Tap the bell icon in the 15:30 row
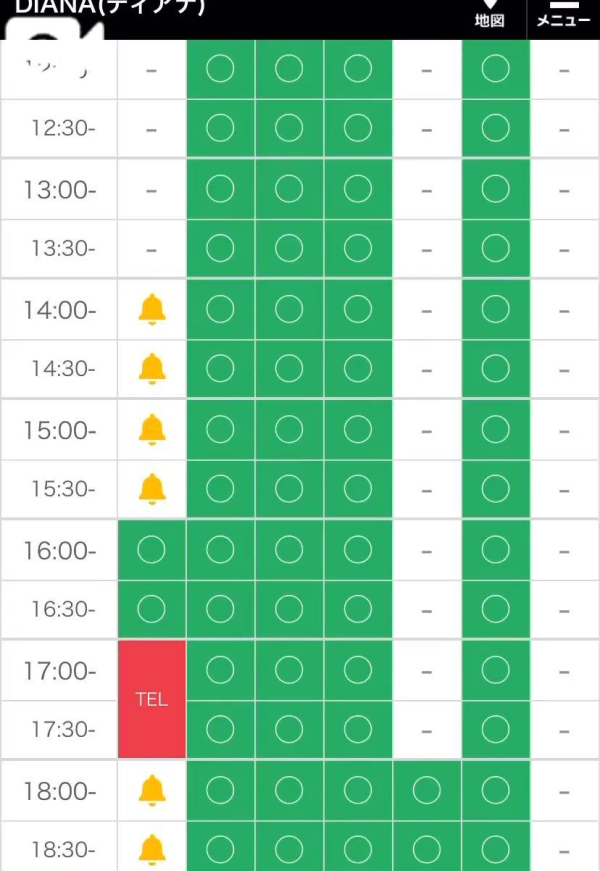The image size is (600, 871). [x=152, y=489]
